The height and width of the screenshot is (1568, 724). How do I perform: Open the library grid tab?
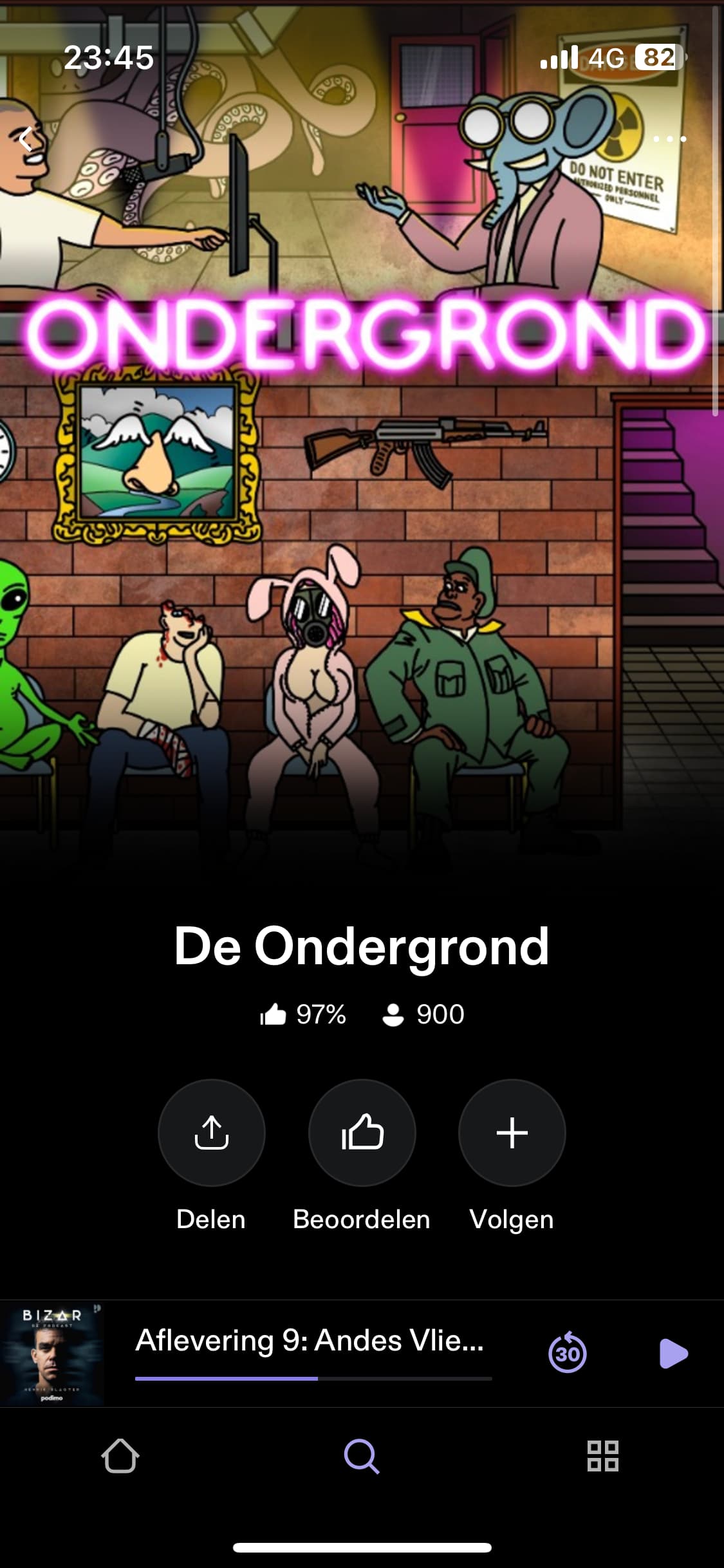(603, 1456)
